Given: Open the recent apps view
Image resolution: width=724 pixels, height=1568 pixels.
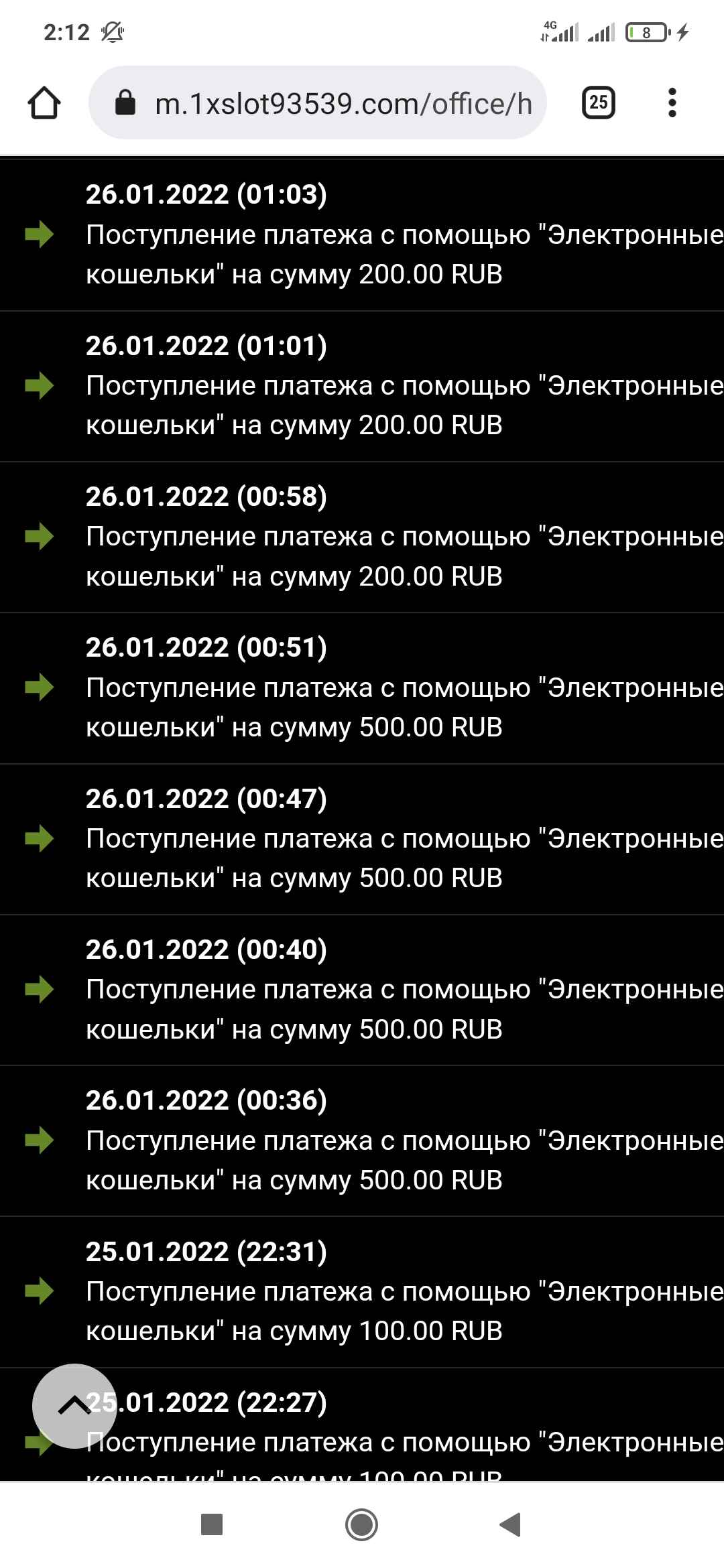Looking at the screenshot, I should (212, 1524).
